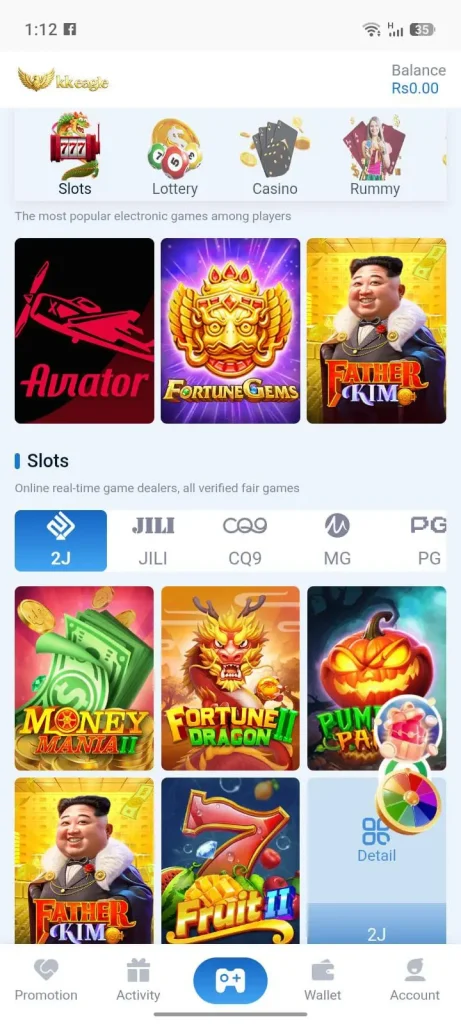Open the Wallet tab
The image size is (461, 1024).
coord(323,980)
